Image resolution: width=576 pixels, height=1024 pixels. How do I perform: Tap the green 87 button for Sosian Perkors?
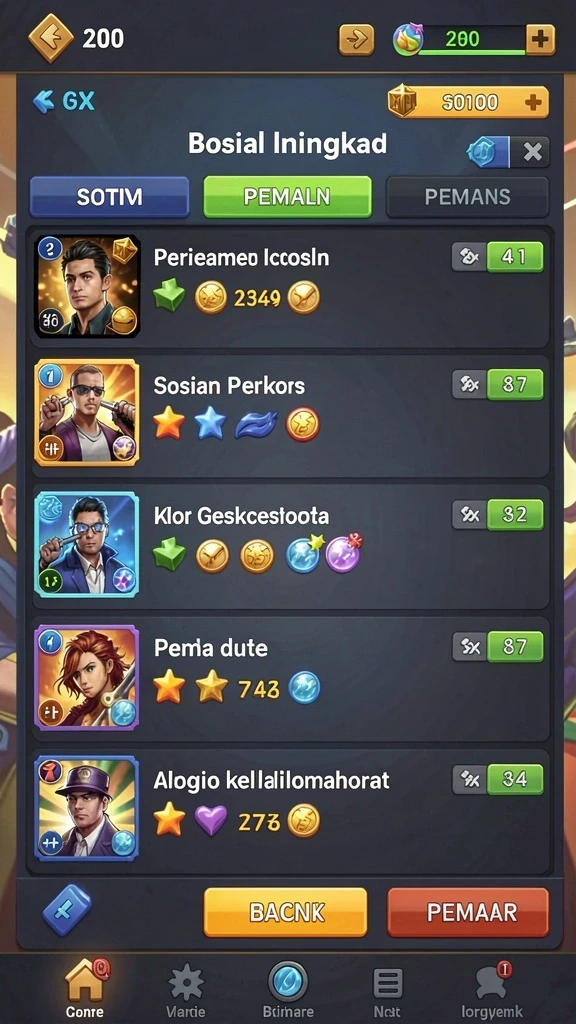(x=515, y=384)
